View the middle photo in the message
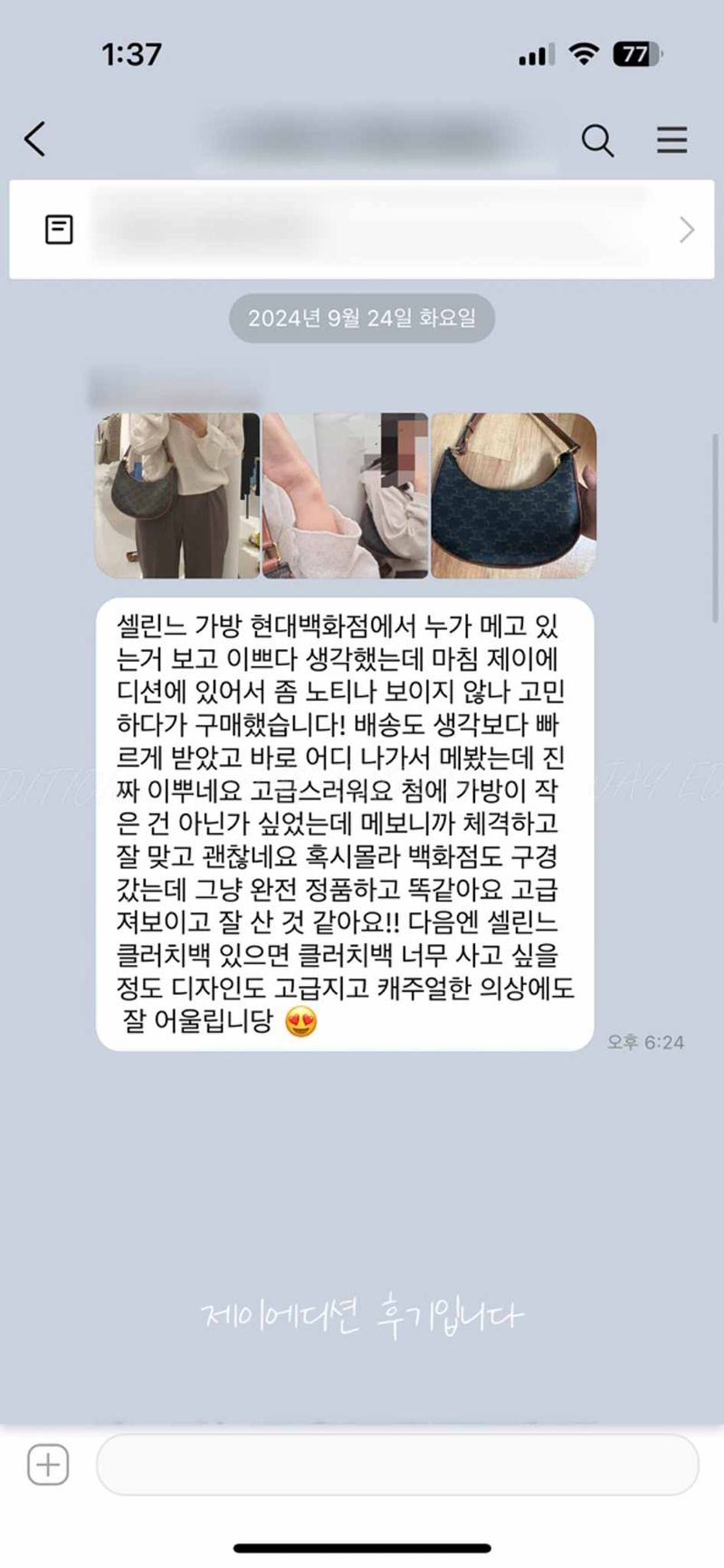The height and width of the screenshot is (1568, 724). 345,495
